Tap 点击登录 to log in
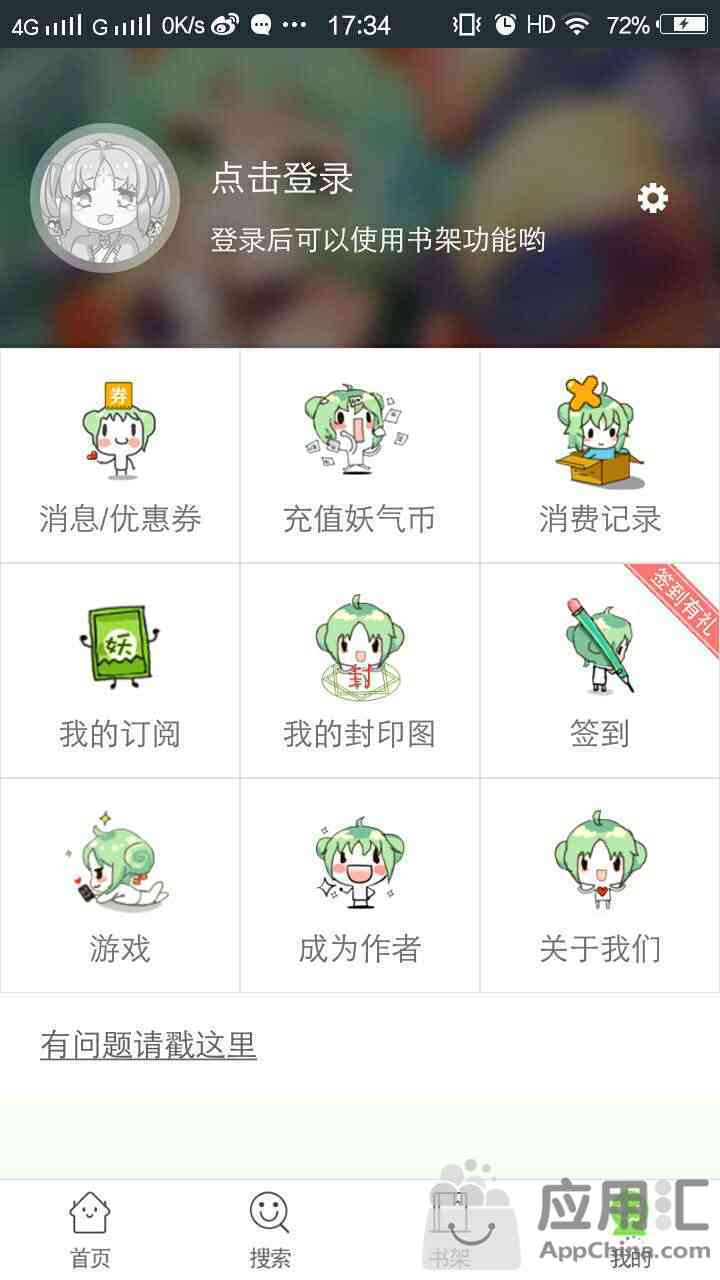 pos(282,179)
